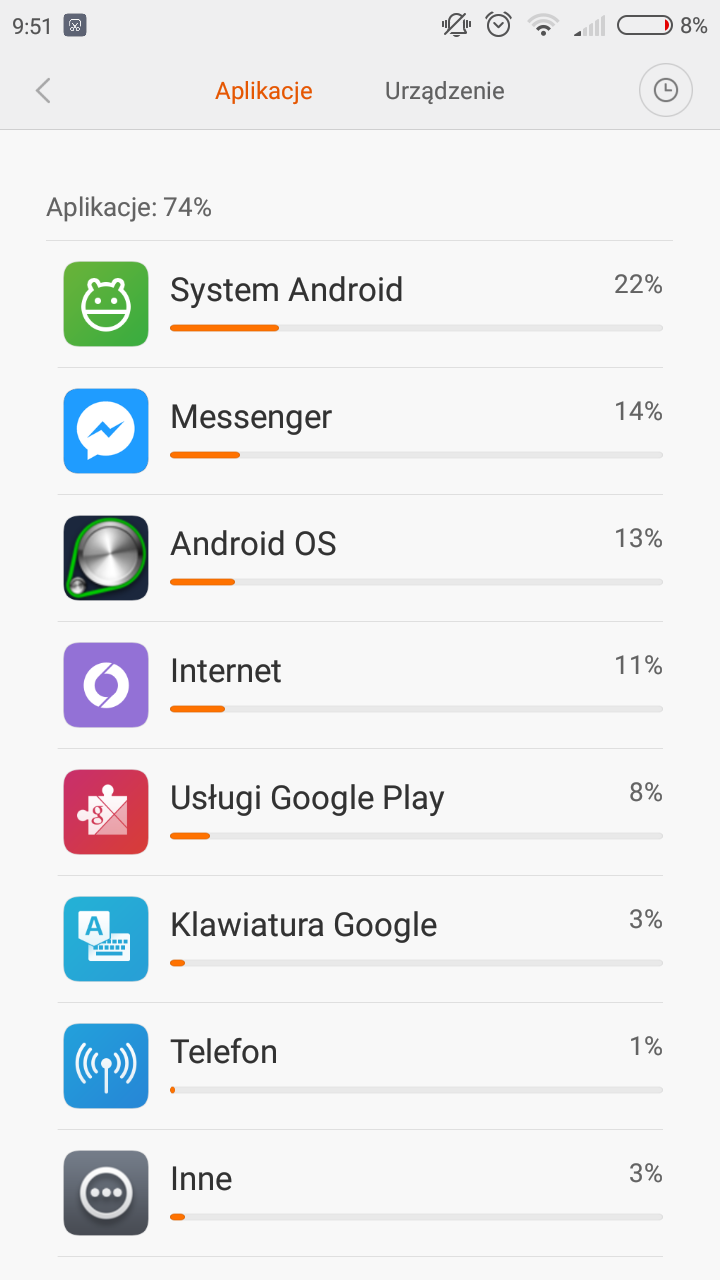This screenshot has height=1280, width=720.
Task: Select the Aplikacje tab
Action: [264, 91]
